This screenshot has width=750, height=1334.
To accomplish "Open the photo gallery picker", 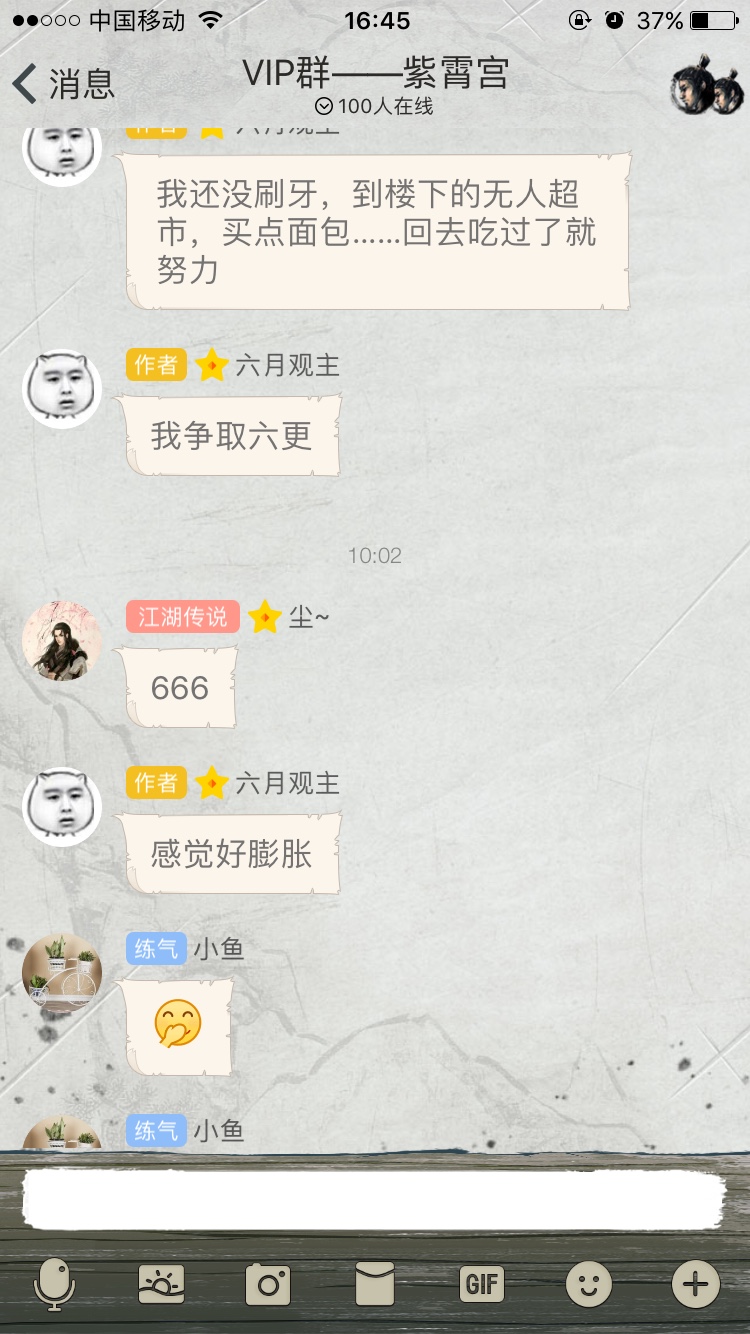I will click(161, 1284).
